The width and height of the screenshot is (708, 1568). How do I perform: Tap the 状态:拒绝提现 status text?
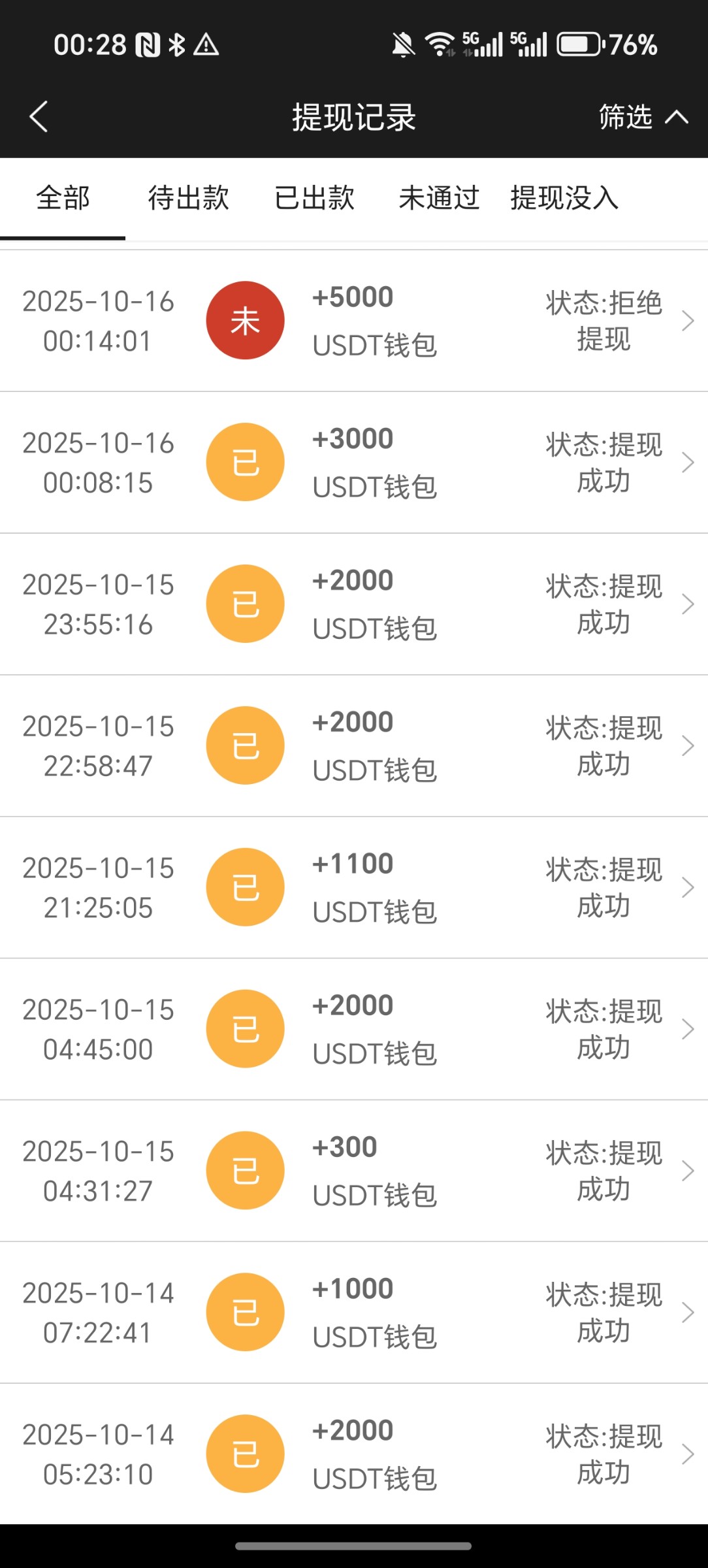603,320
